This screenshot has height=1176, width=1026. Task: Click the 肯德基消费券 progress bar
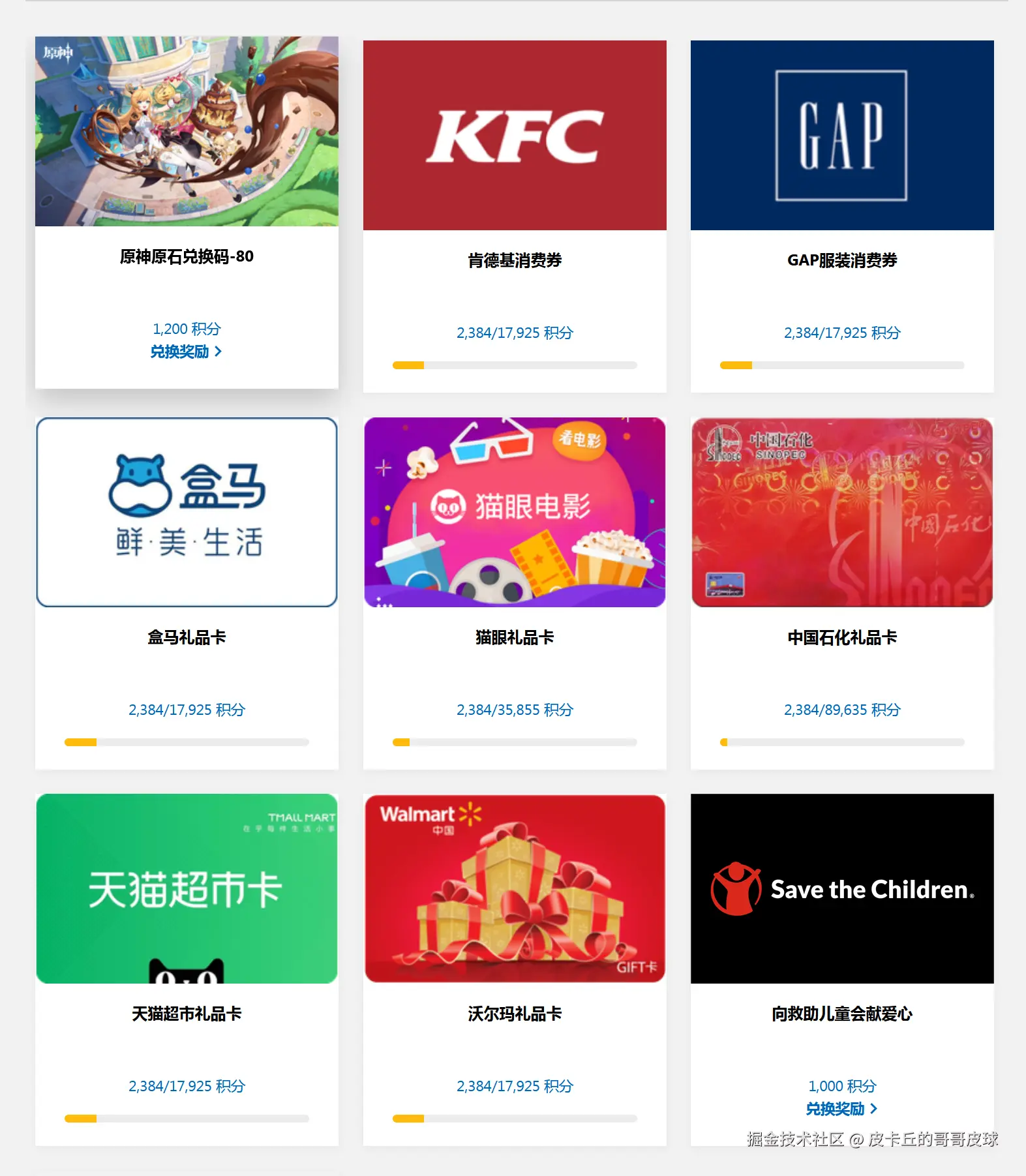click(515, 365)
